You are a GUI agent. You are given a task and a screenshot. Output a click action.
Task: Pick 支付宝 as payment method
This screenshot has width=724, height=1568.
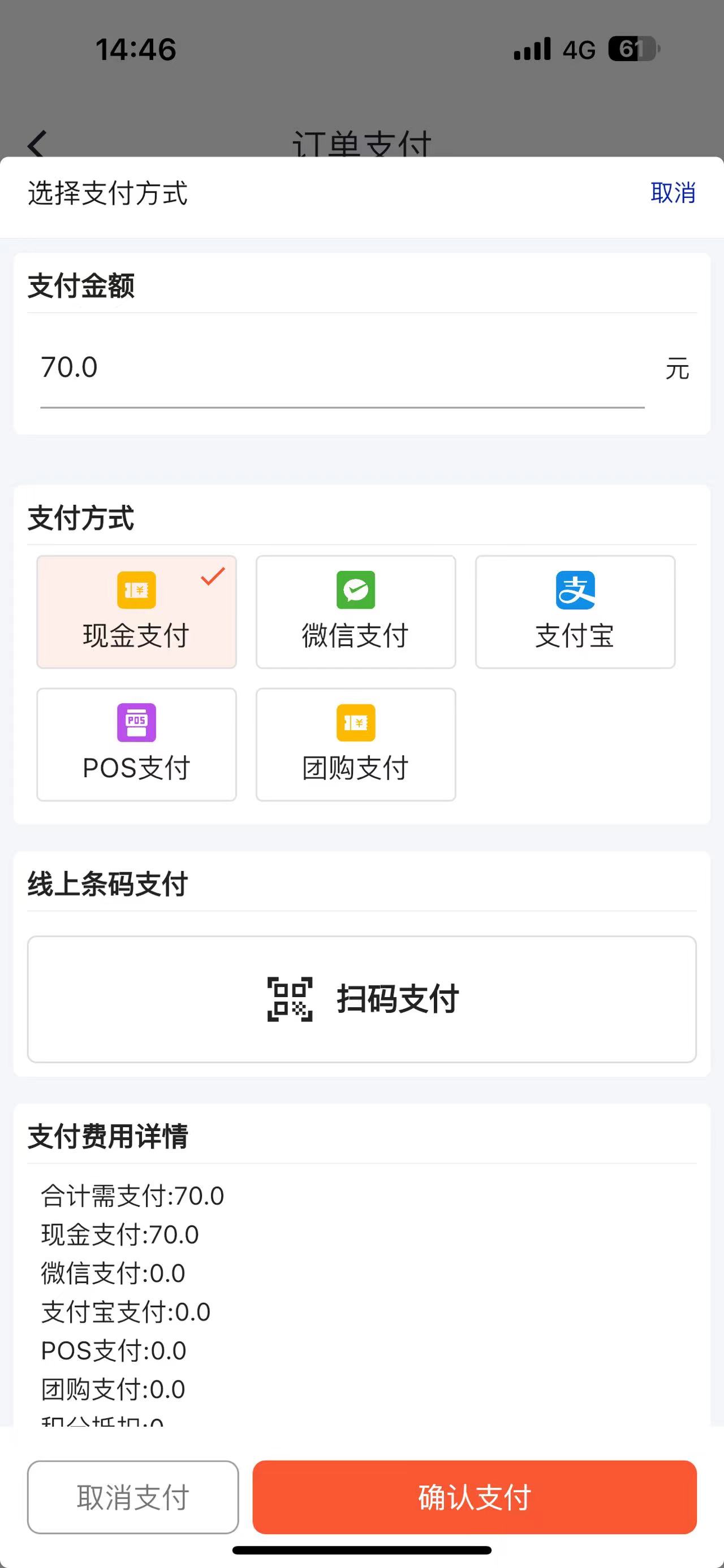tap(575, 612)
